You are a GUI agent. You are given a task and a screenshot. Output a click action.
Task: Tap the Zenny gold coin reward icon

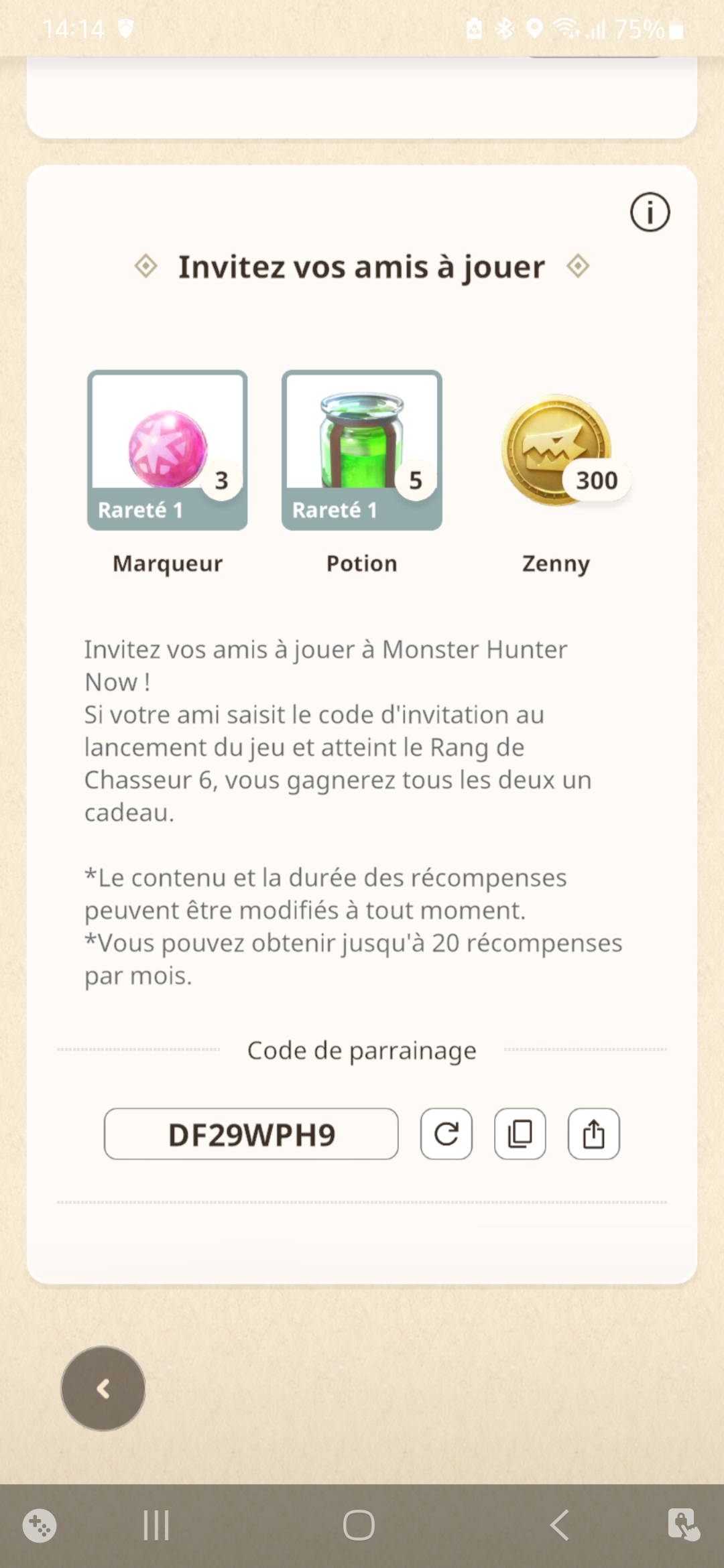tap(556, 449)
